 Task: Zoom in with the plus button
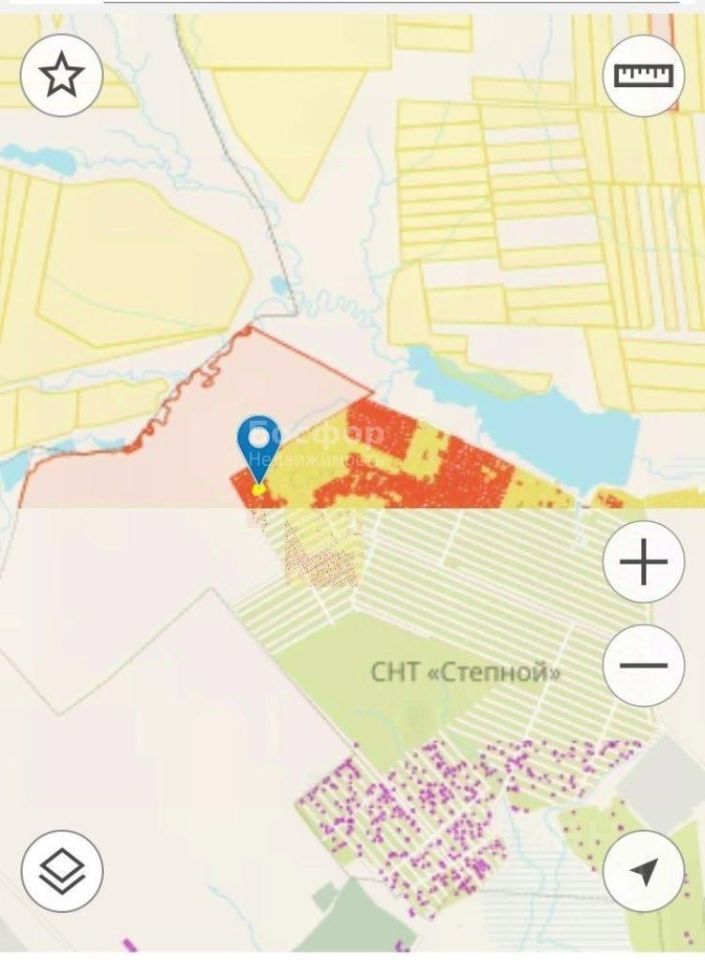click(644, 563)
